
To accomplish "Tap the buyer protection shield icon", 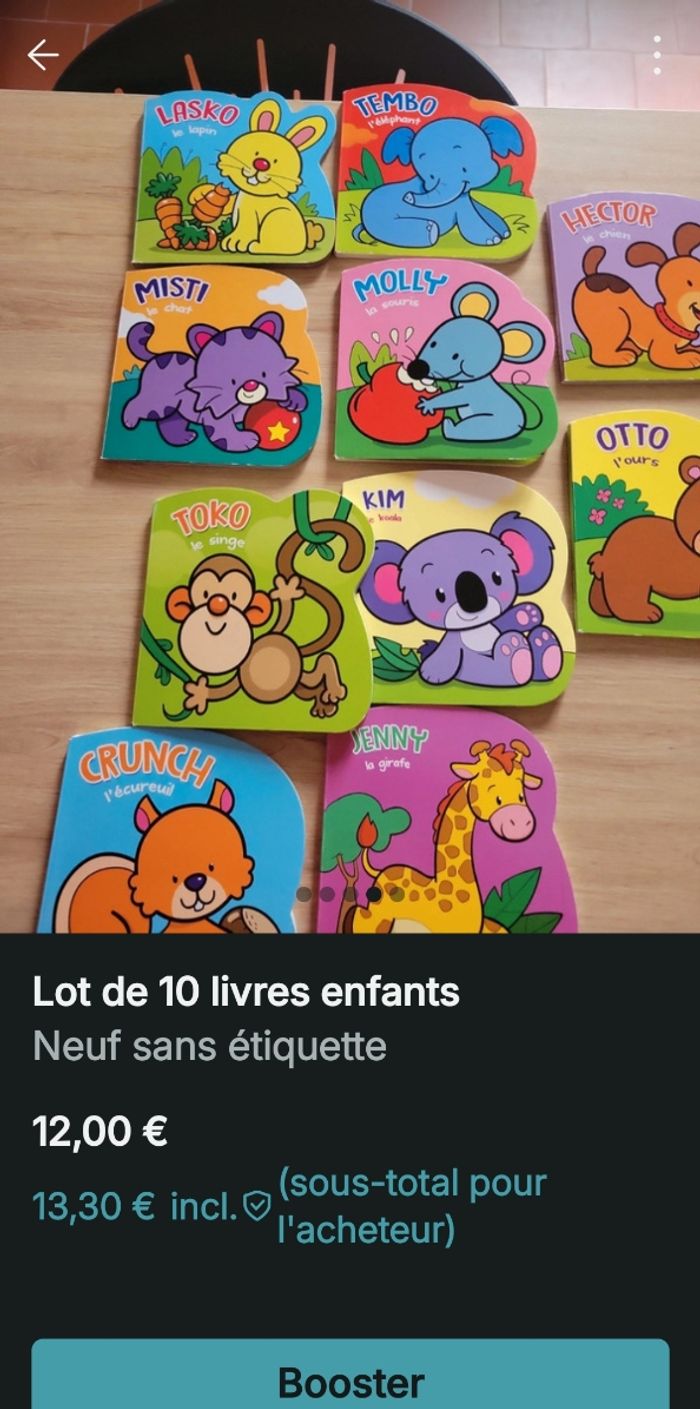I will pos(257,1207).
